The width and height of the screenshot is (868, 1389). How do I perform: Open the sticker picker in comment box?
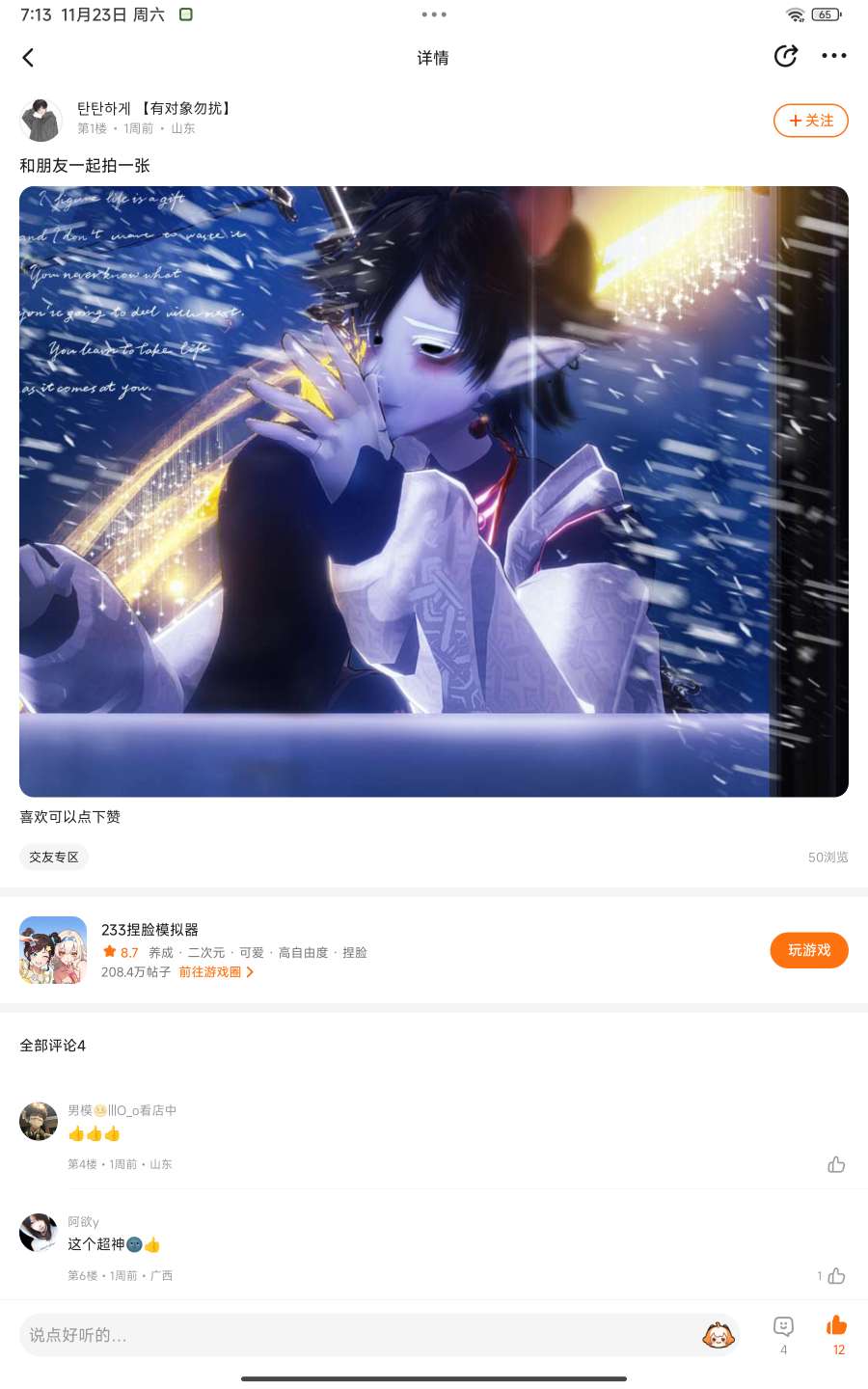(718, 1335)
